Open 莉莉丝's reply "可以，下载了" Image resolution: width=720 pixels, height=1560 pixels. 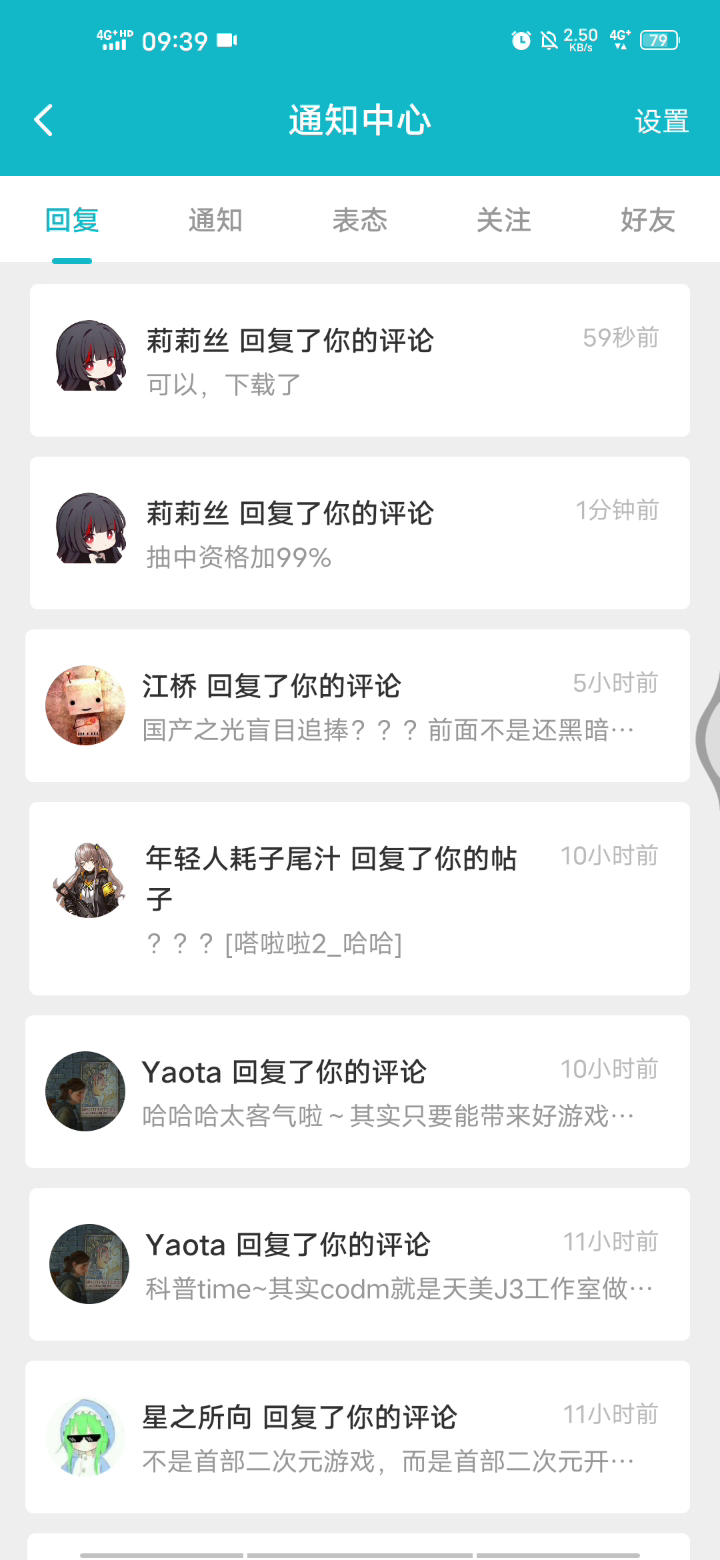coord(360,361)
